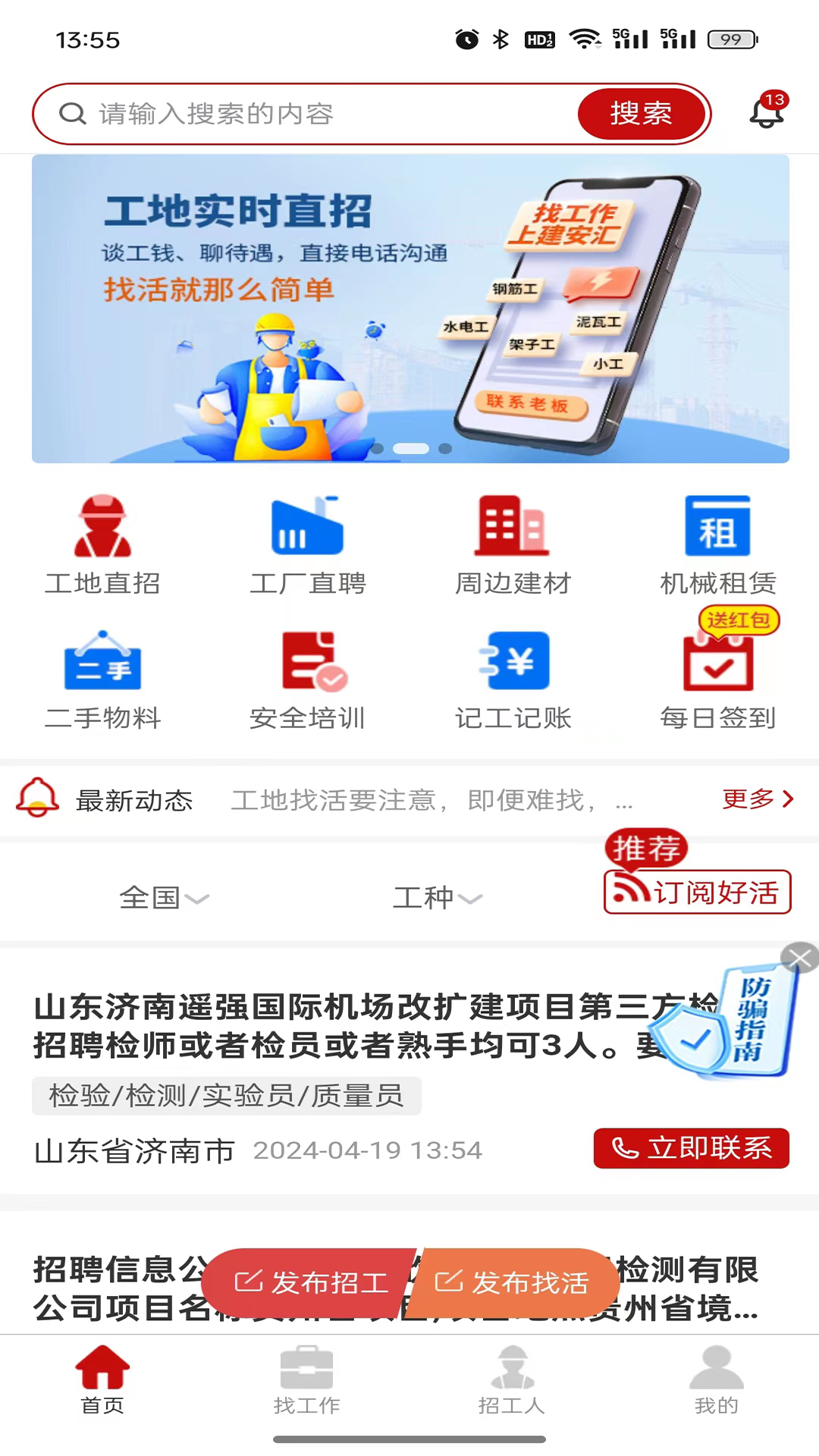Open the 工地直招 job listings icon
Screen dimensions: 819x1456
pyautogui.click(x=102, y=542)
